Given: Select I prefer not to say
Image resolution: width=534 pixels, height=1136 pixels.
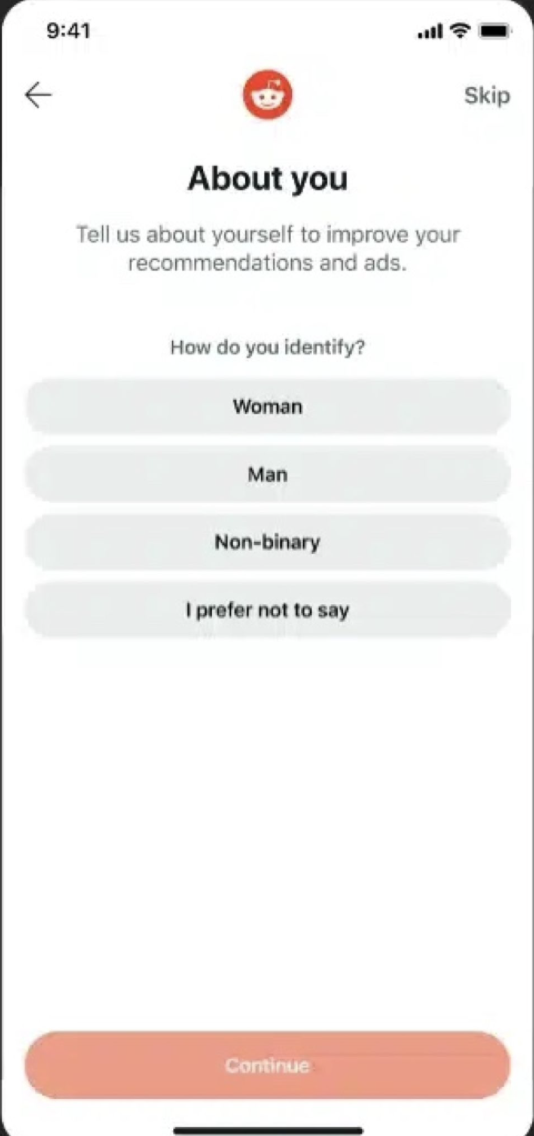Looking at the screenshot, I should (267, 610).
